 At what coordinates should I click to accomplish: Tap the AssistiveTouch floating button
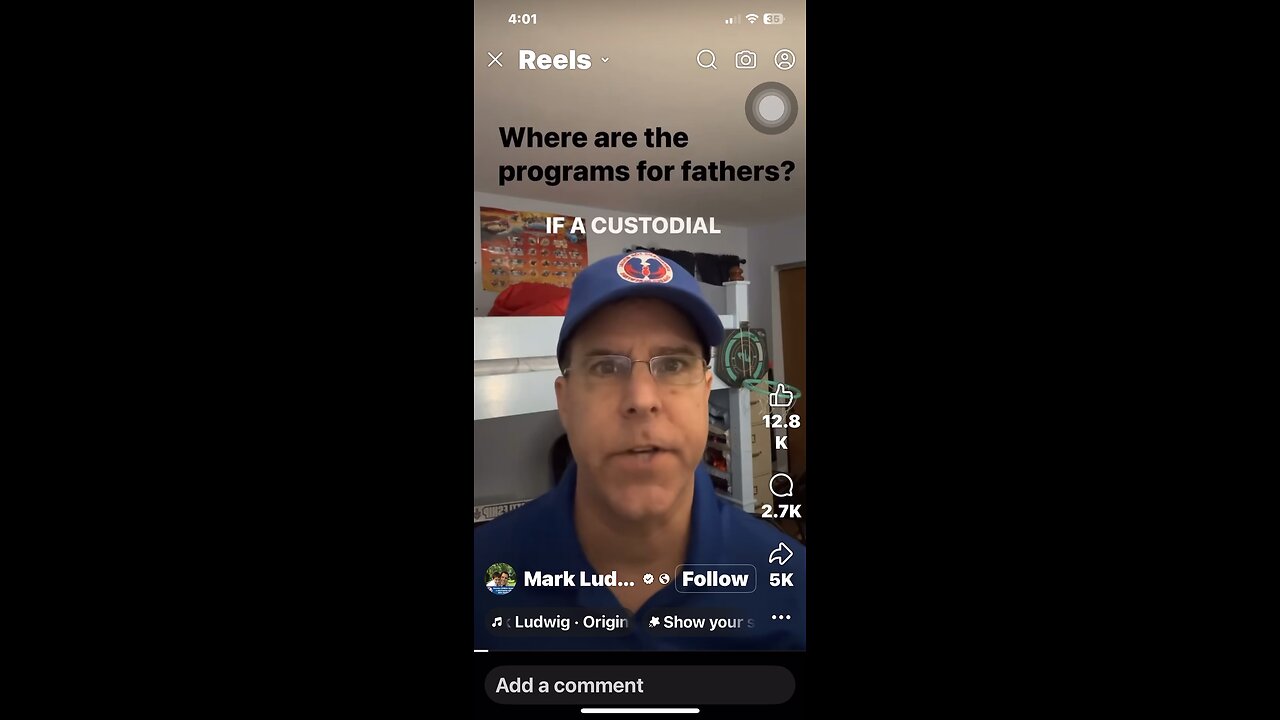[771, 108]
